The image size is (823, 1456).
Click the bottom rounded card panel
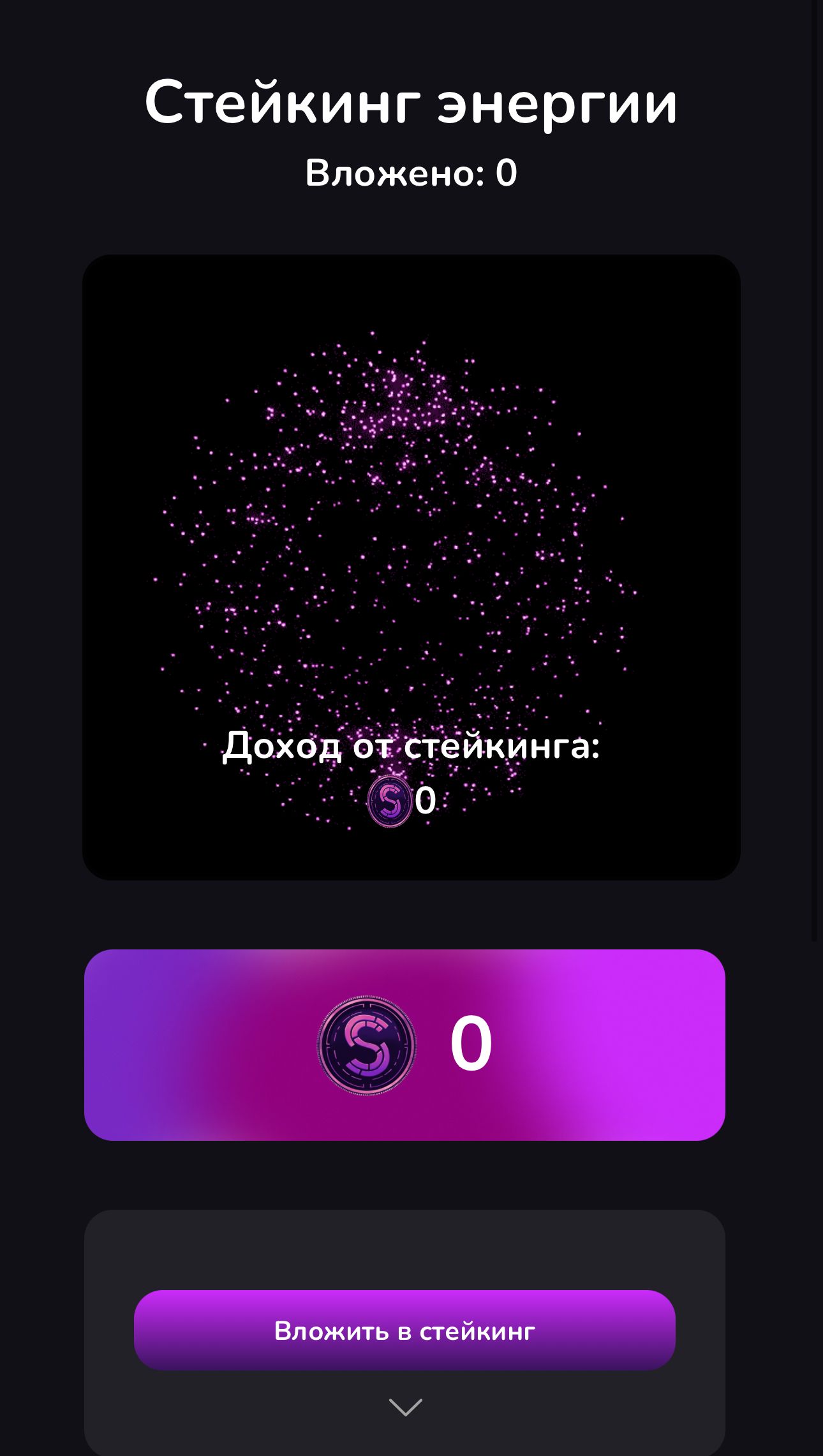pos(411,1308)
